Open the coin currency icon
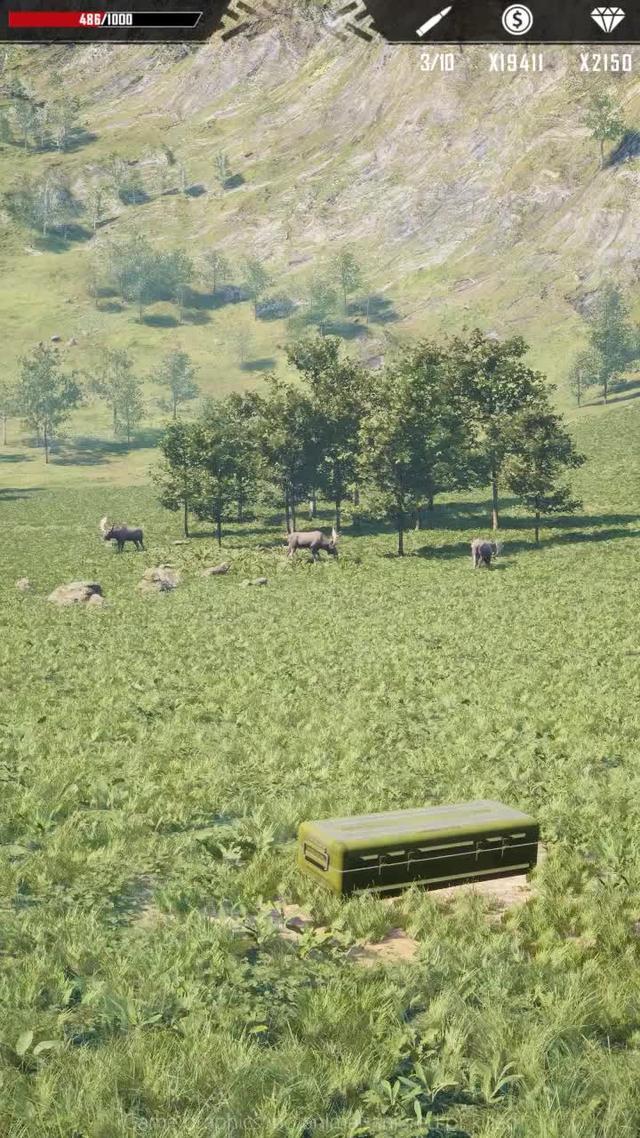 click(516, 20)
